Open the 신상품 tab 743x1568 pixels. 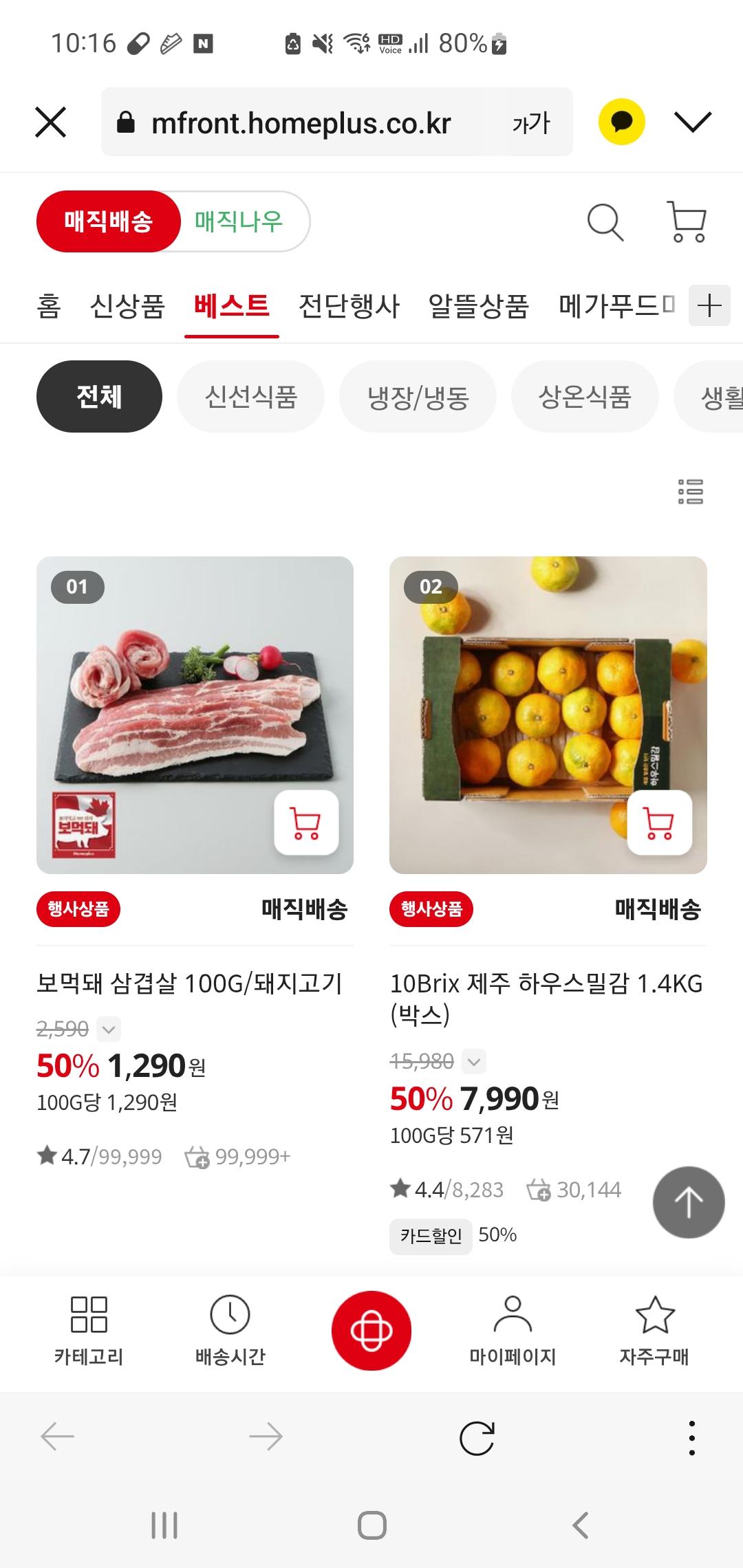tap(128, 307)
